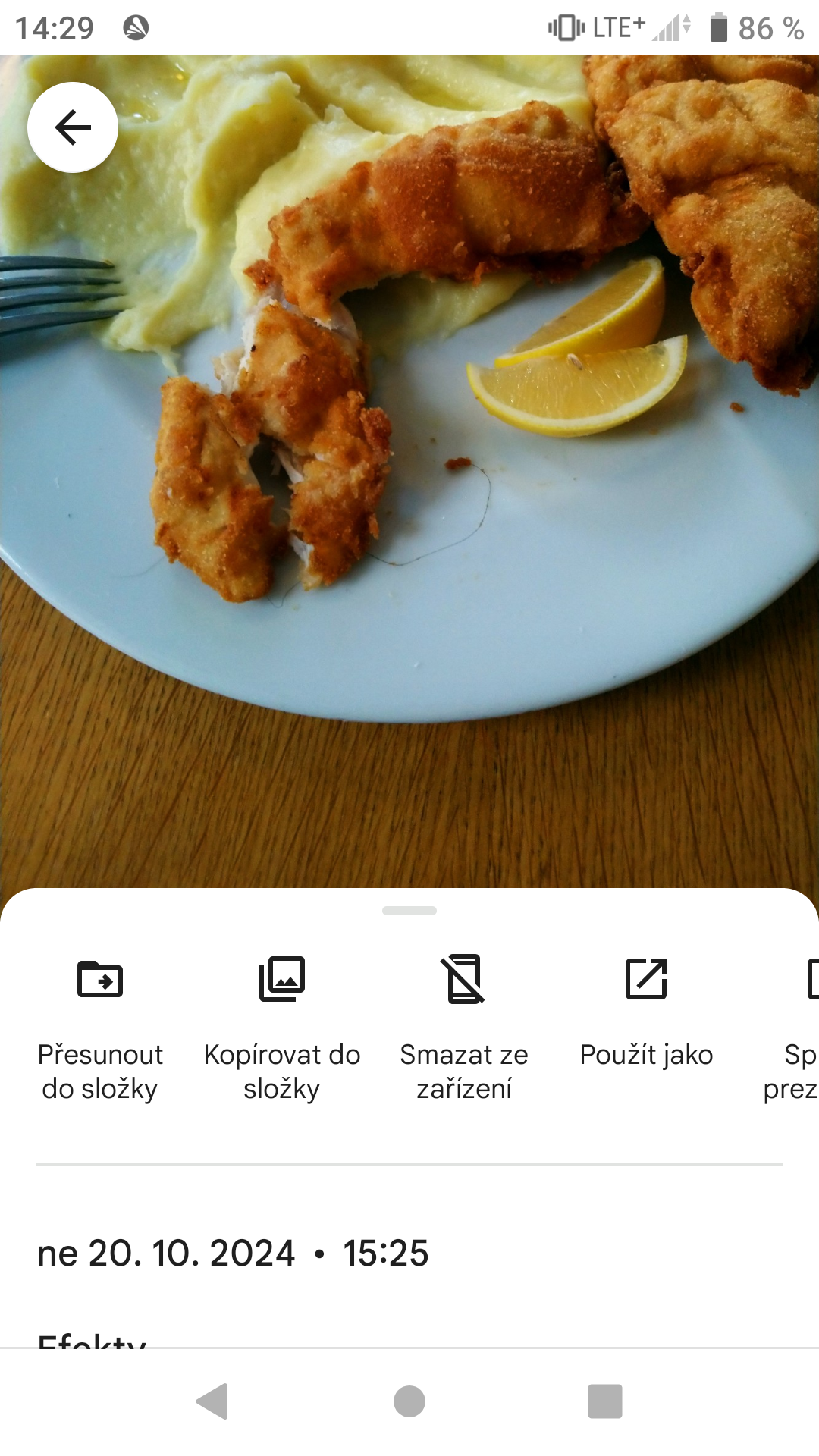819x1456 pixels.
Task: Choose the 'Použít jako' option text
Action: [x=646, y=1054]
